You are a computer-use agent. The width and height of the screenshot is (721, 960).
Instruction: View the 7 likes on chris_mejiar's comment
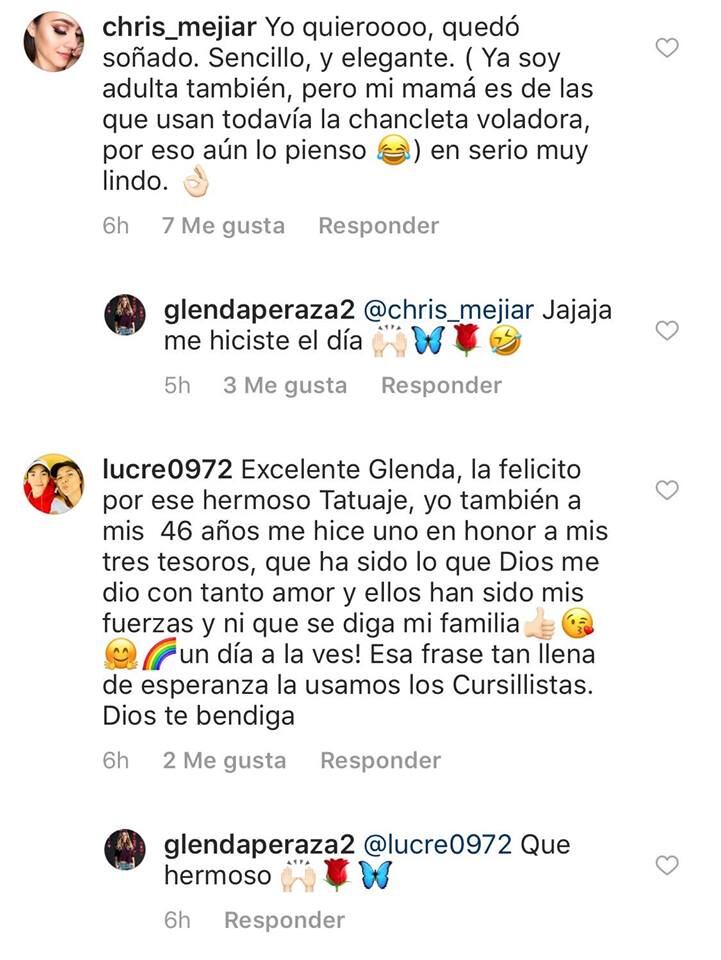point(223,226)
